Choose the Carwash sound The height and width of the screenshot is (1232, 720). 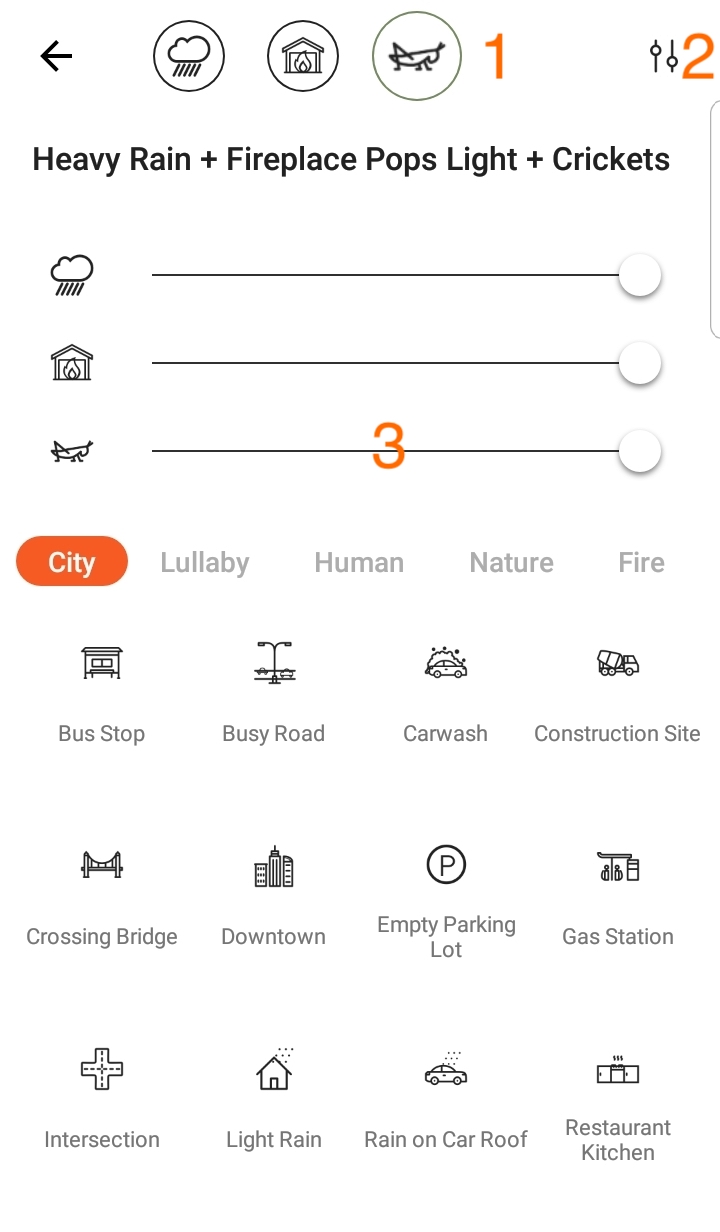(x=446, y=690)
